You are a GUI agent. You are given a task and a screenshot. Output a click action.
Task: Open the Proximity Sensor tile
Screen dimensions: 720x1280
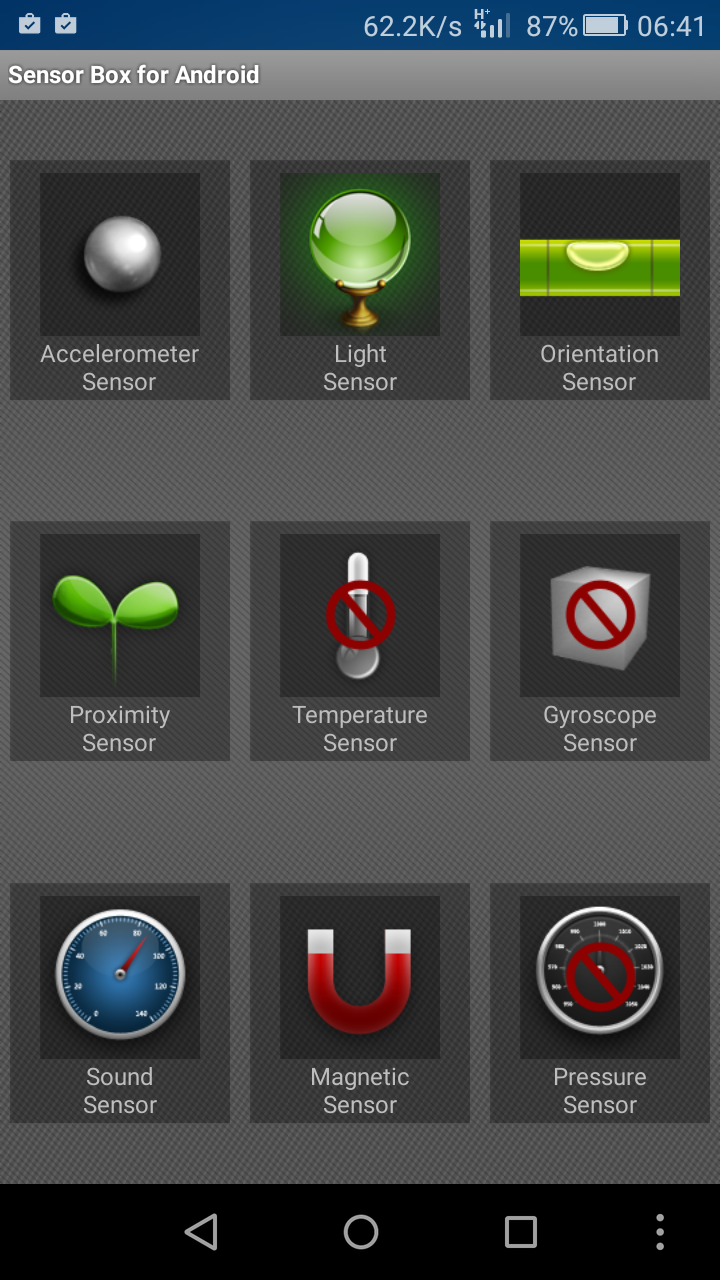point(120,641)
